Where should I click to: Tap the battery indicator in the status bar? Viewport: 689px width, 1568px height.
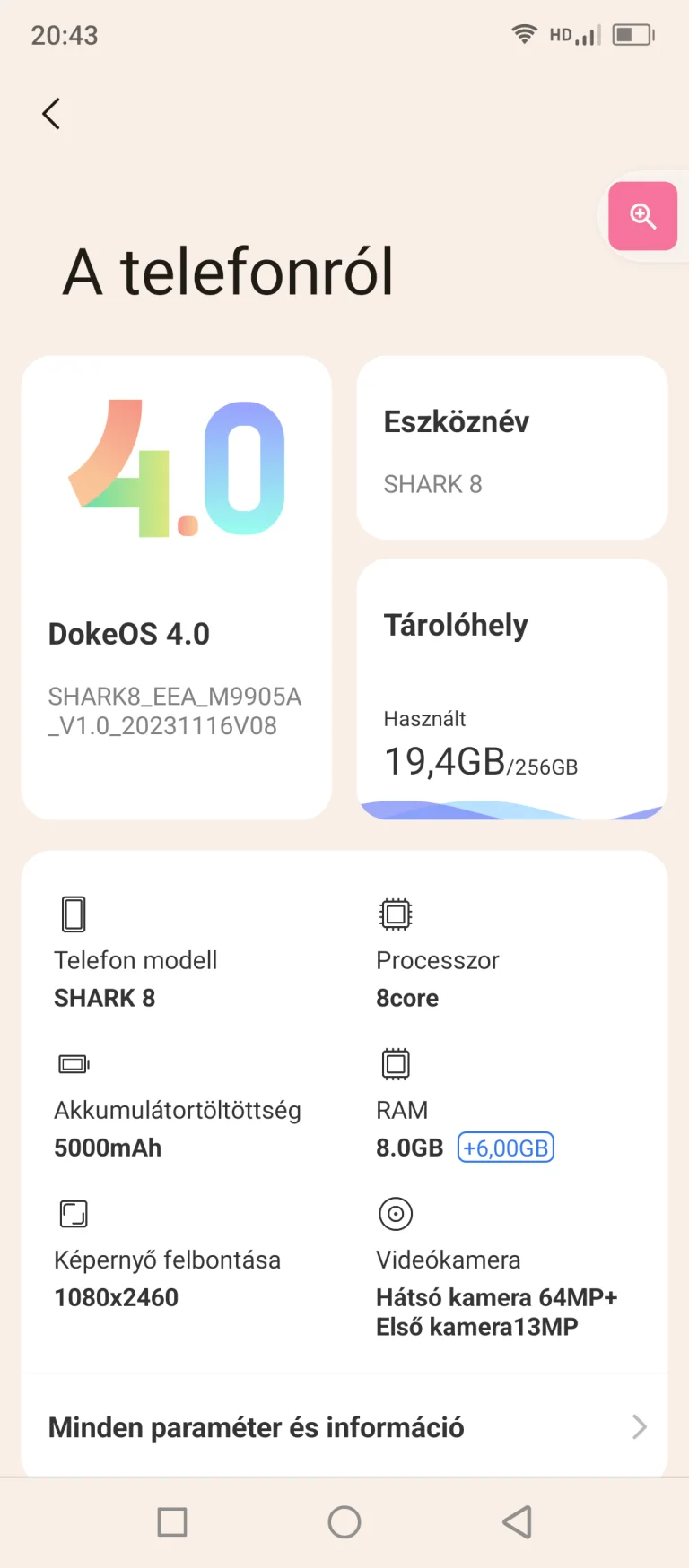[633, 34]
